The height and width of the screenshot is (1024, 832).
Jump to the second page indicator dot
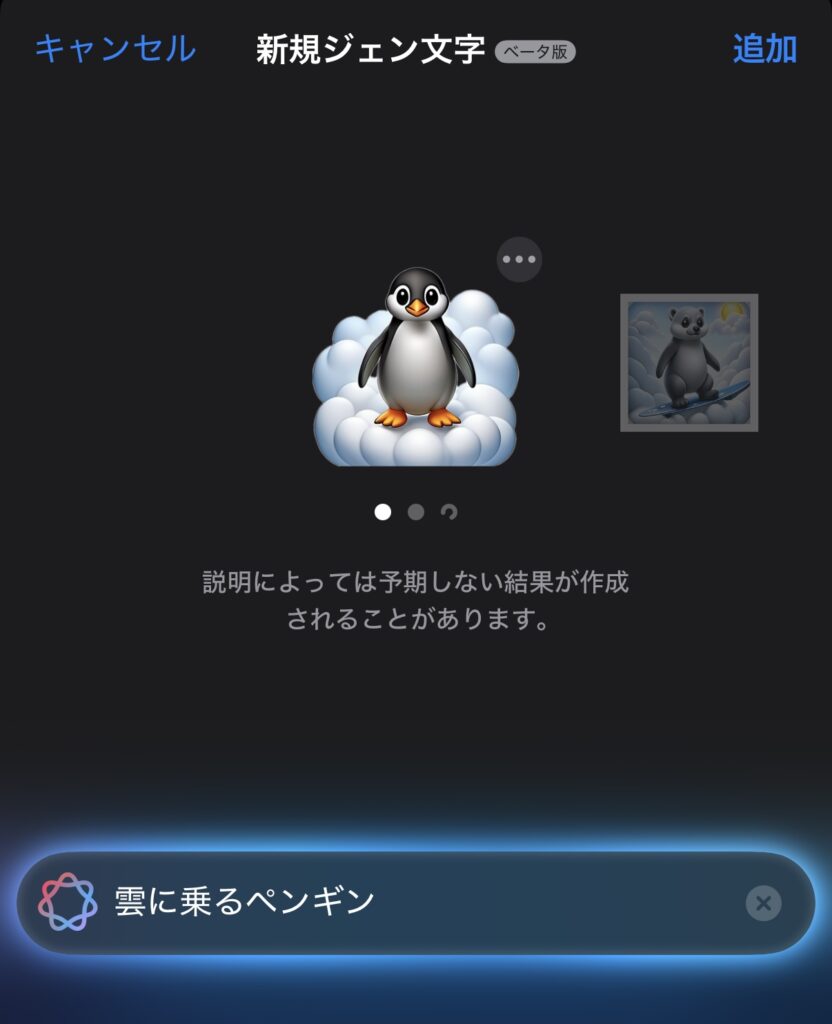click(x=416, y=512)
